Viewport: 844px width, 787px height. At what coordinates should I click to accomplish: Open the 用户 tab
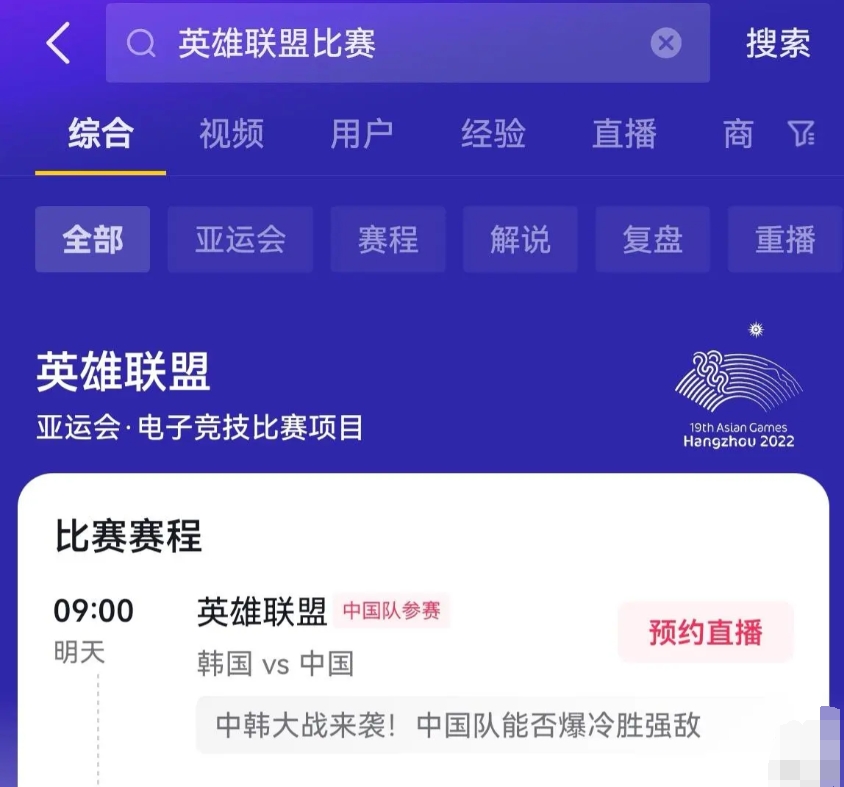tap(362, 134)
